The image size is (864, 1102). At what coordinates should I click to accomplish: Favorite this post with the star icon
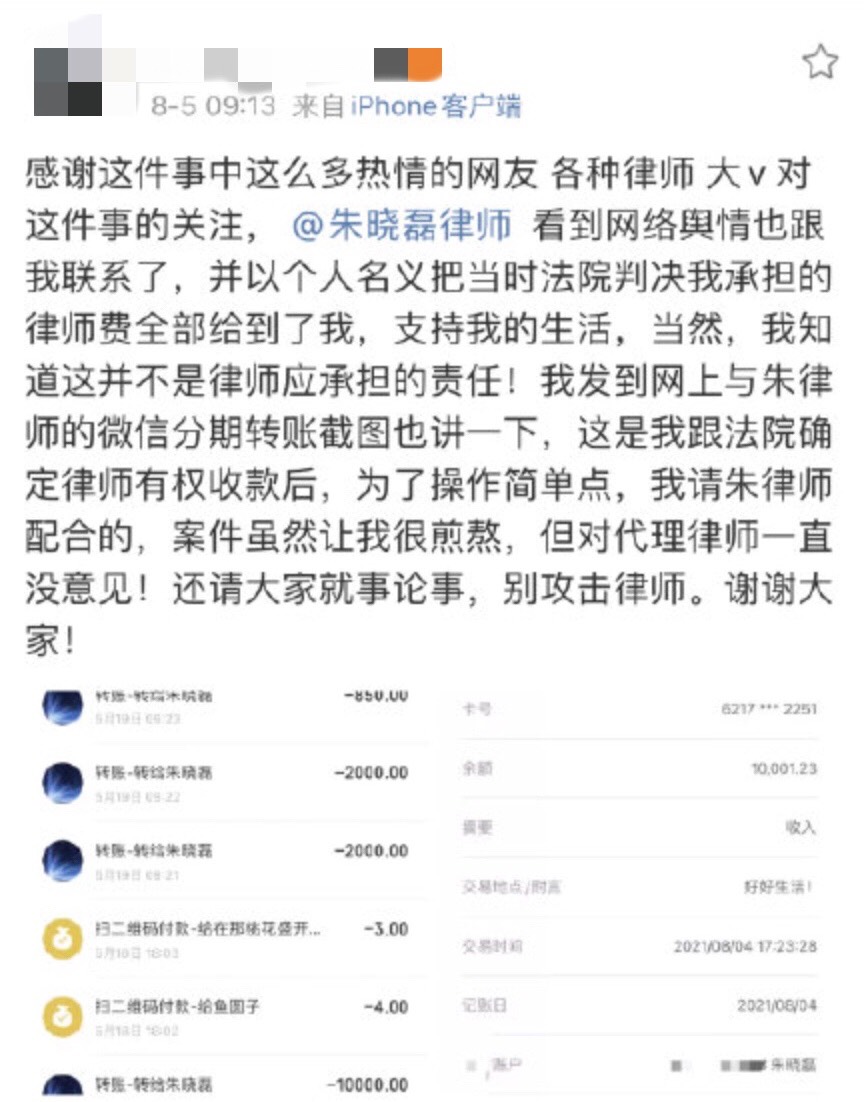[820, 63]
